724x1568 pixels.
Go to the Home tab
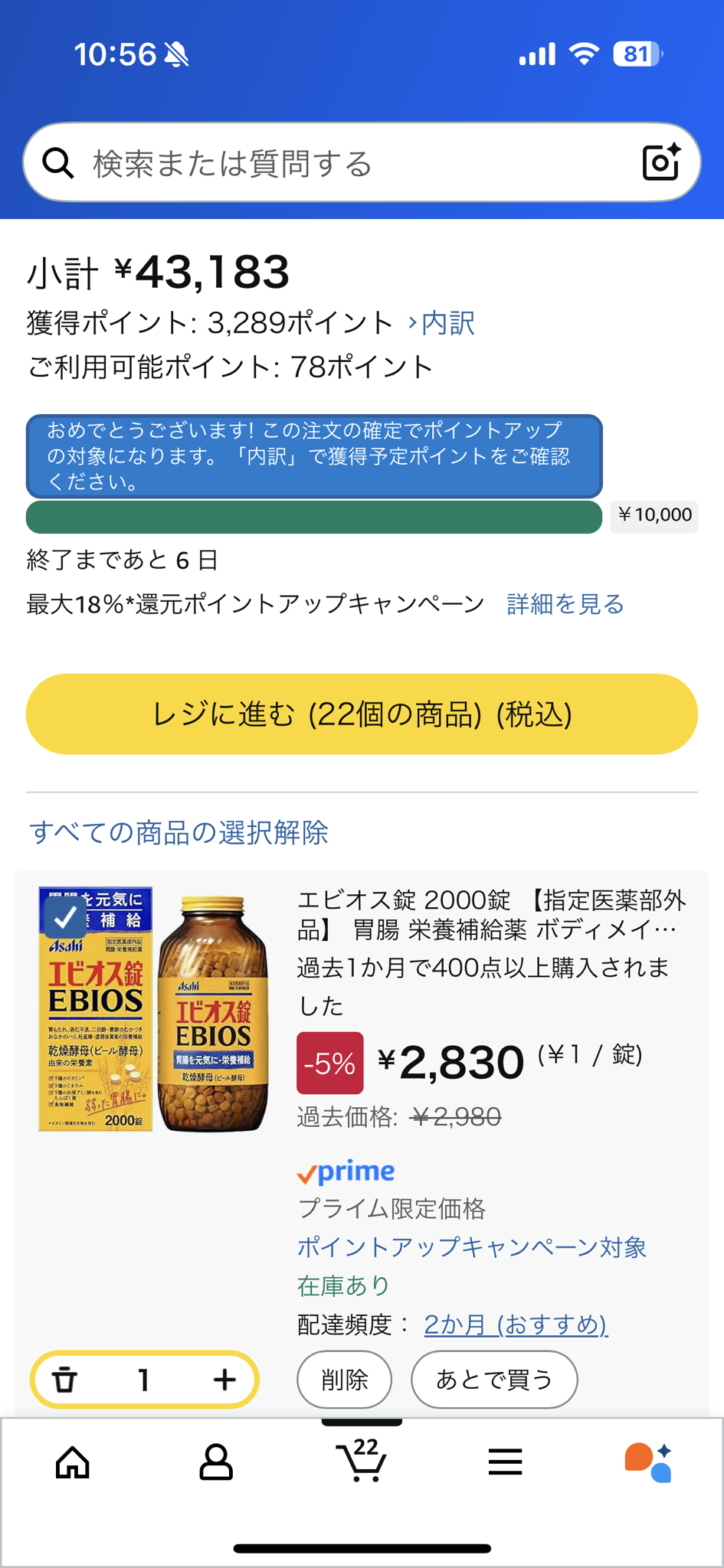pos(73,1462)
